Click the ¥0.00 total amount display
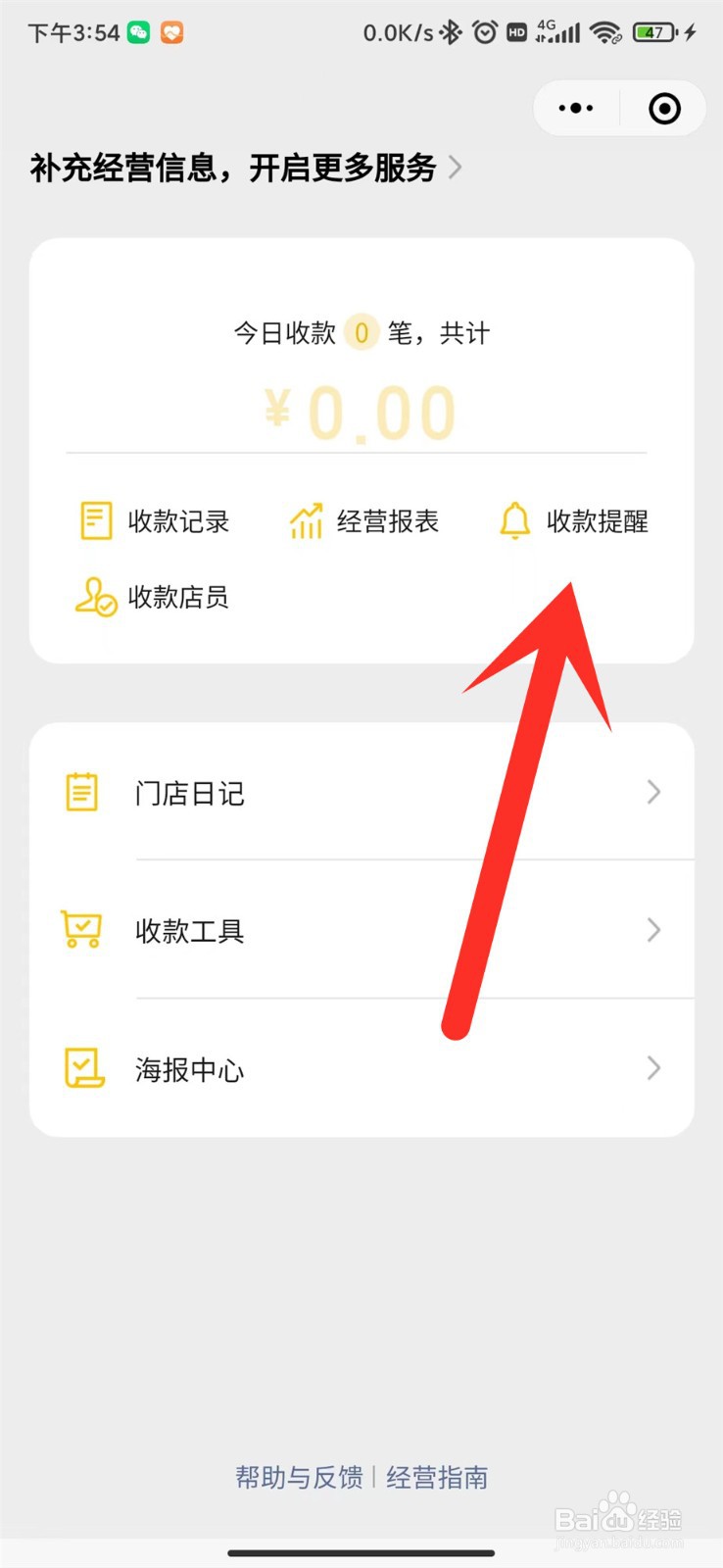 tap(359, 412)
